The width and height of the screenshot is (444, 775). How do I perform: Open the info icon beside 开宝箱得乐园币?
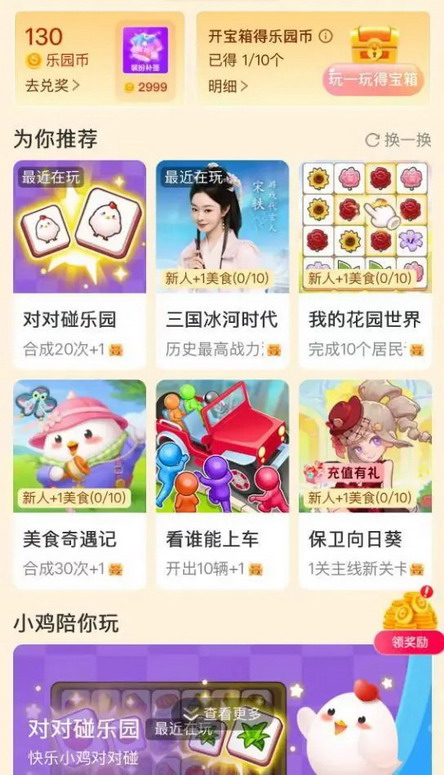(325, 36)
